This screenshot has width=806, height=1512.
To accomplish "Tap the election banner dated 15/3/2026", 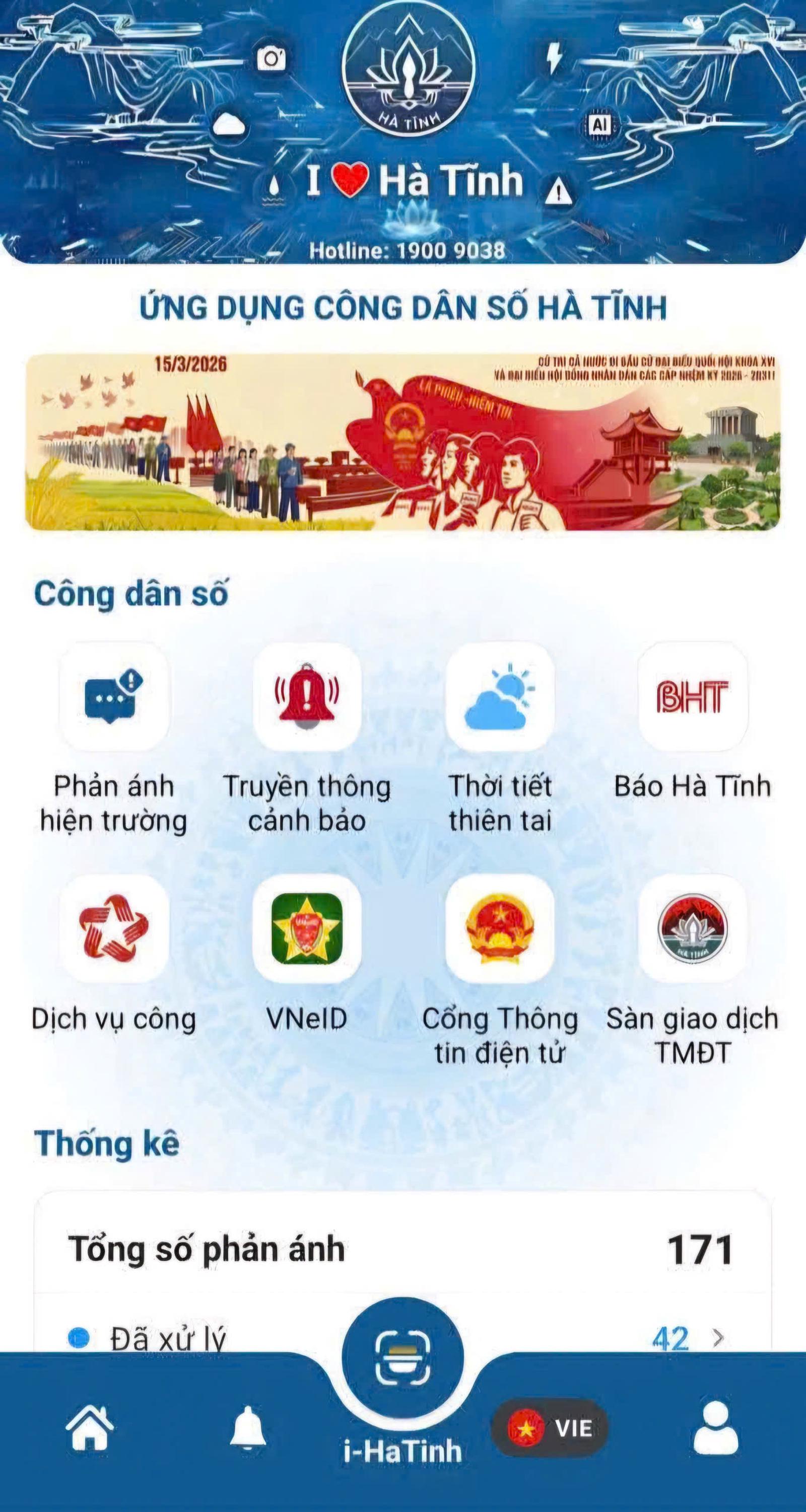I will point(403,442).
